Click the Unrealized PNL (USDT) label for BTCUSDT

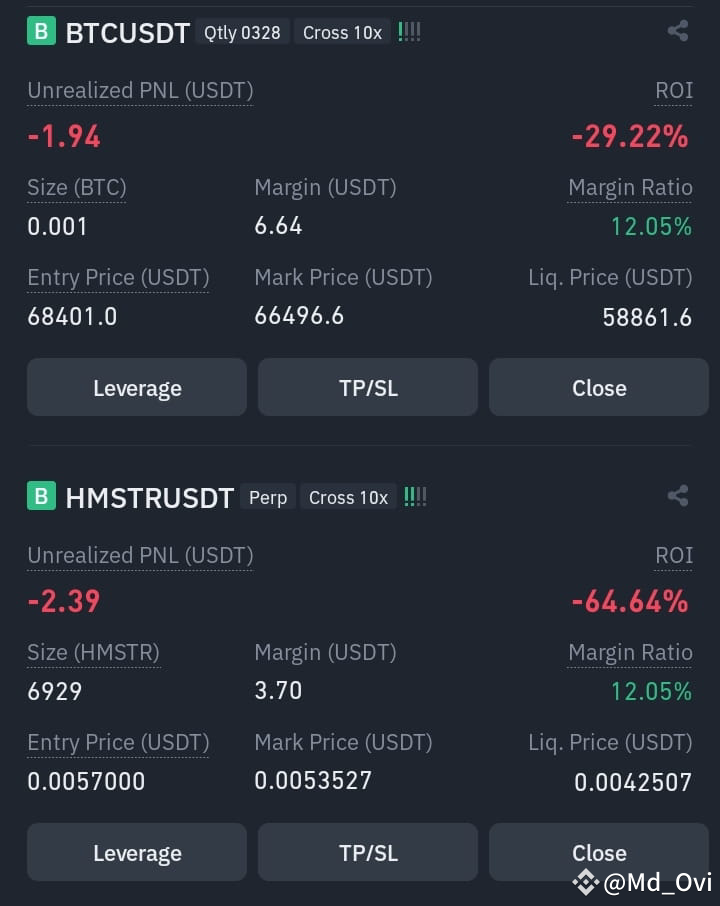pyautogui.click(x=140, y=90)
